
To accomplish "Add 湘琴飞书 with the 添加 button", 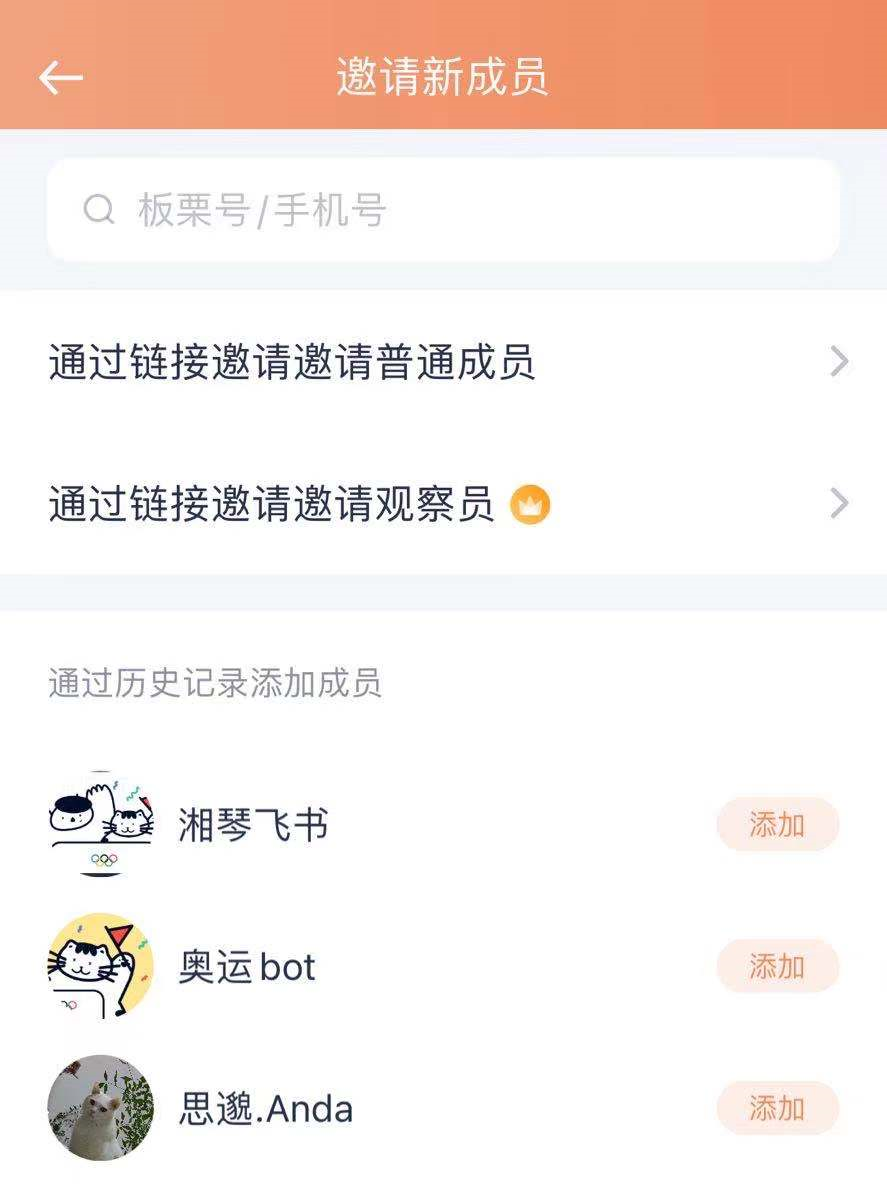I will (x=777, y=825).
